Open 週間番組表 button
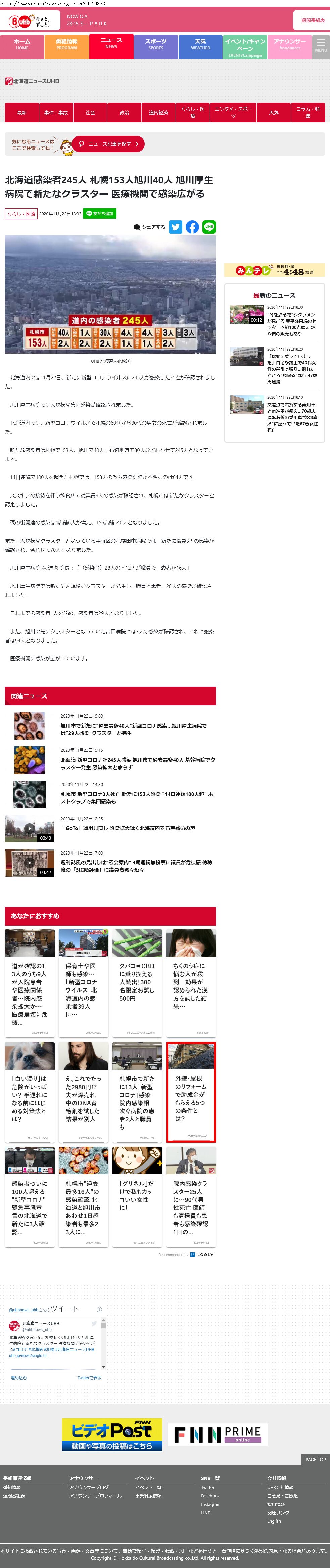 click(313, 20)
